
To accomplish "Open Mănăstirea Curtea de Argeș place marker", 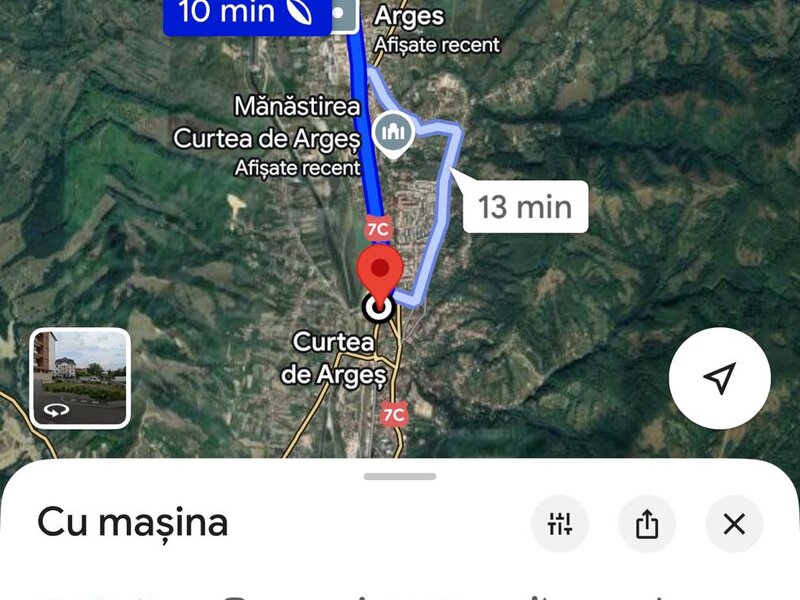I will [x=394, y=133].
